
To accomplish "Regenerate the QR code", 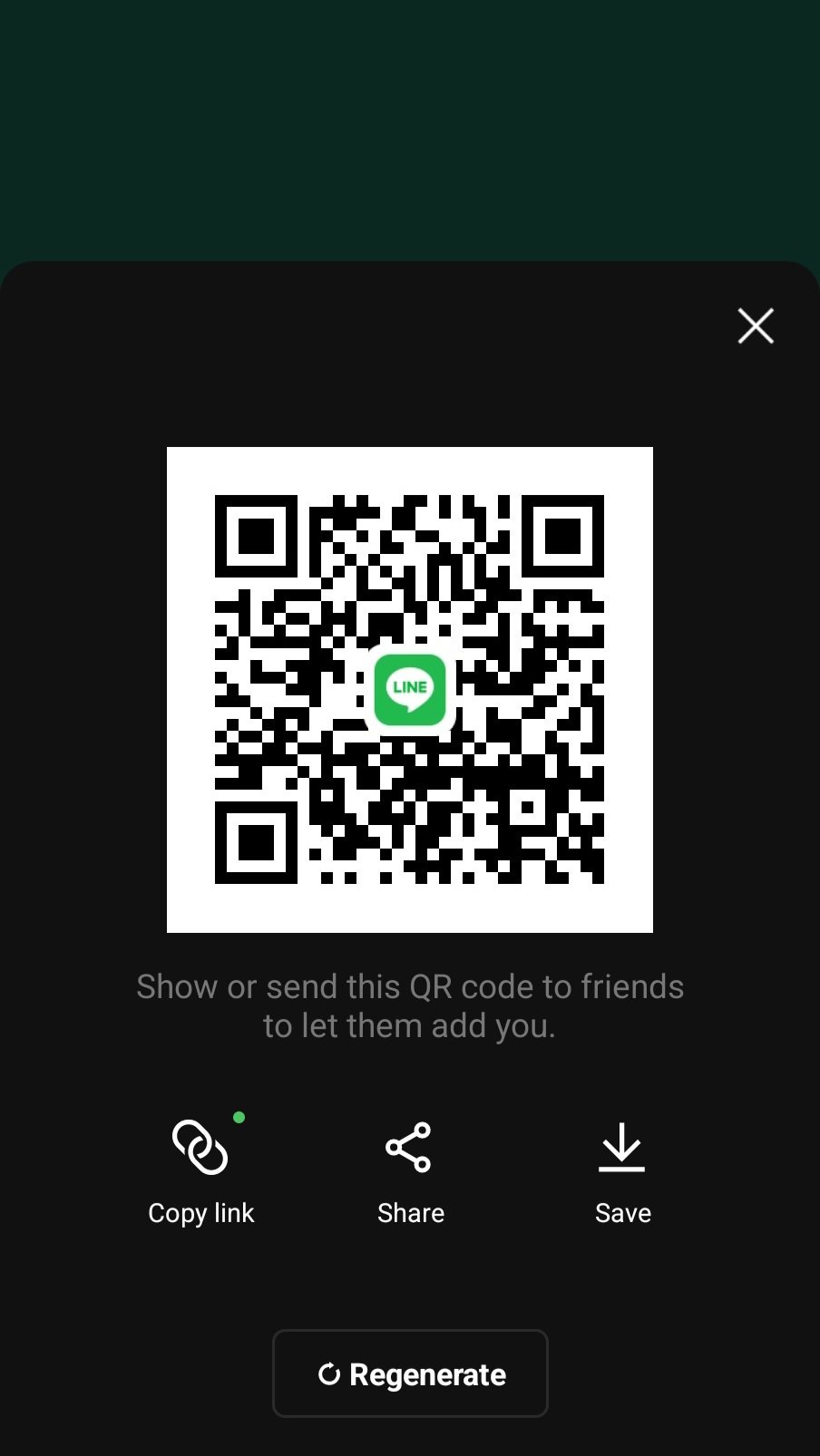I will 410,1373.
